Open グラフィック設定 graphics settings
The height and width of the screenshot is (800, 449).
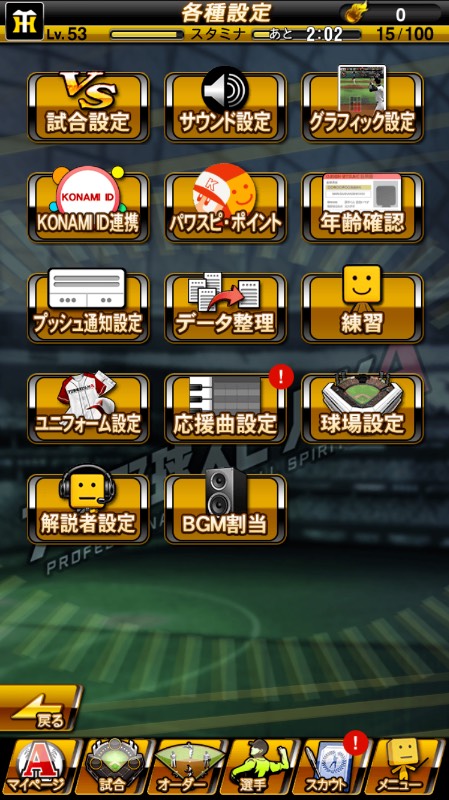tap(362, 108)
